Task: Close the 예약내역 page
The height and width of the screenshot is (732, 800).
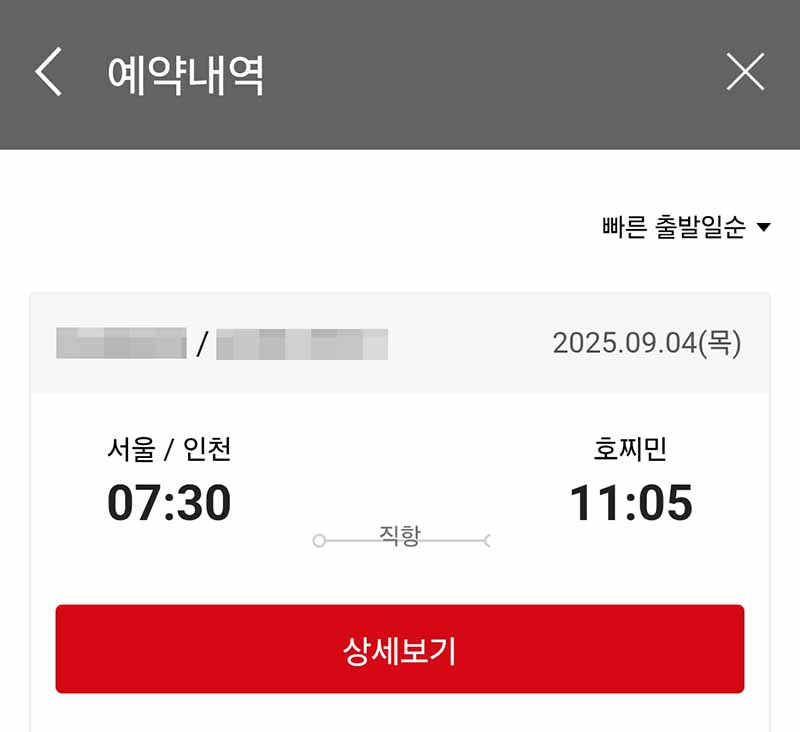Action: [745, 73]
